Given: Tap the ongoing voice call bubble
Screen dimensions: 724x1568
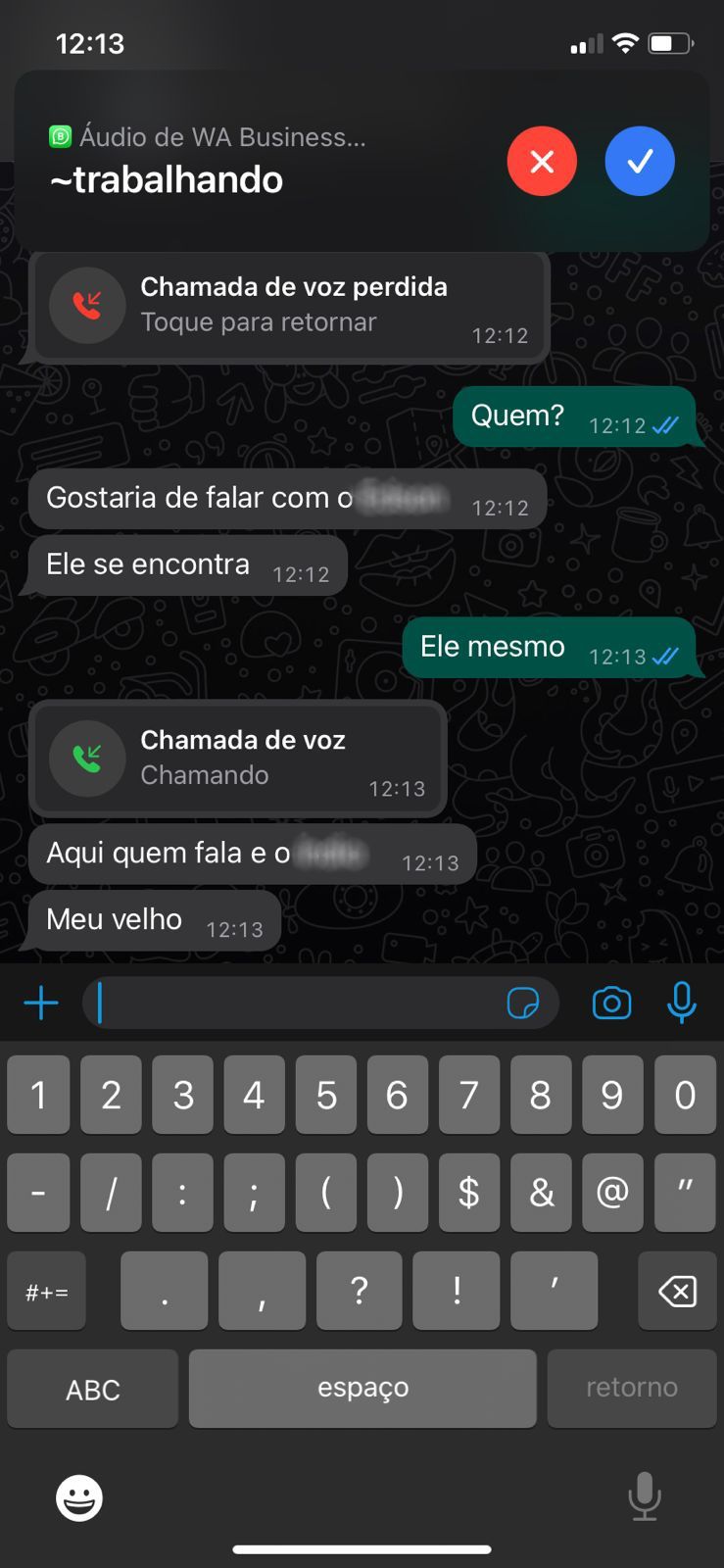Looking at the screenshot, I should point(238,759).
